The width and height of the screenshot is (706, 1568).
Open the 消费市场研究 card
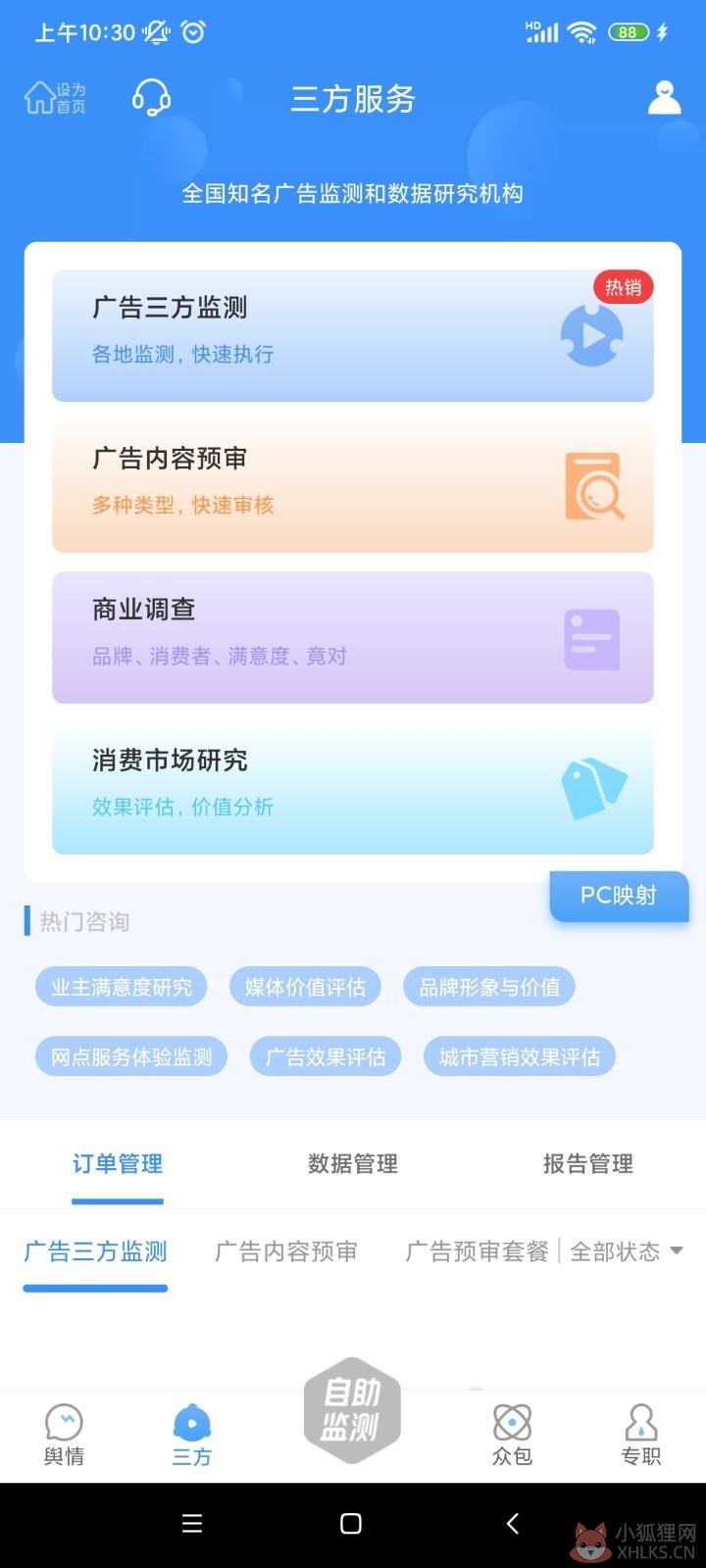click(353, 788)
